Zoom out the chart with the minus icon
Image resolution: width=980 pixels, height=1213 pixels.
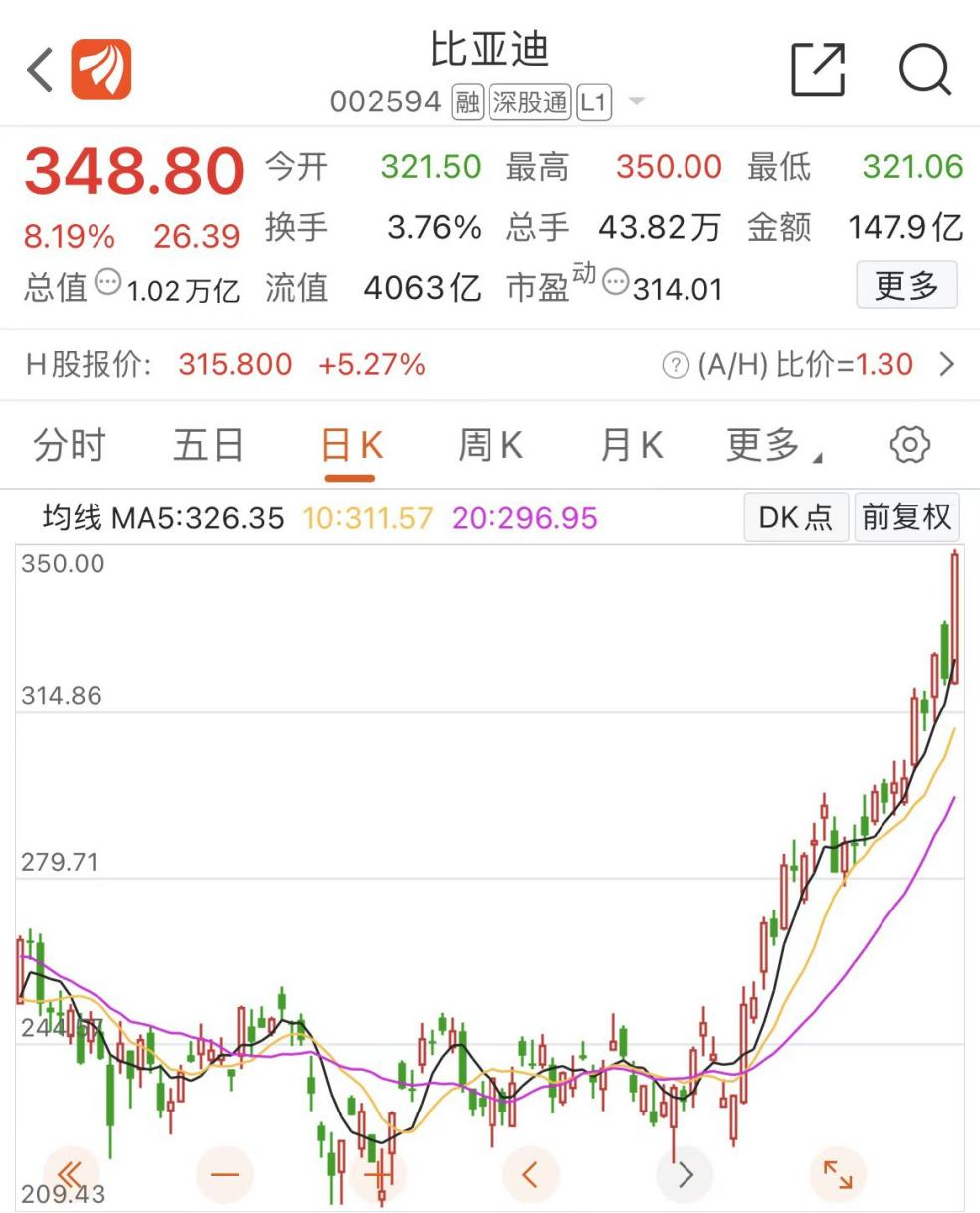(x=225, y=1174)
